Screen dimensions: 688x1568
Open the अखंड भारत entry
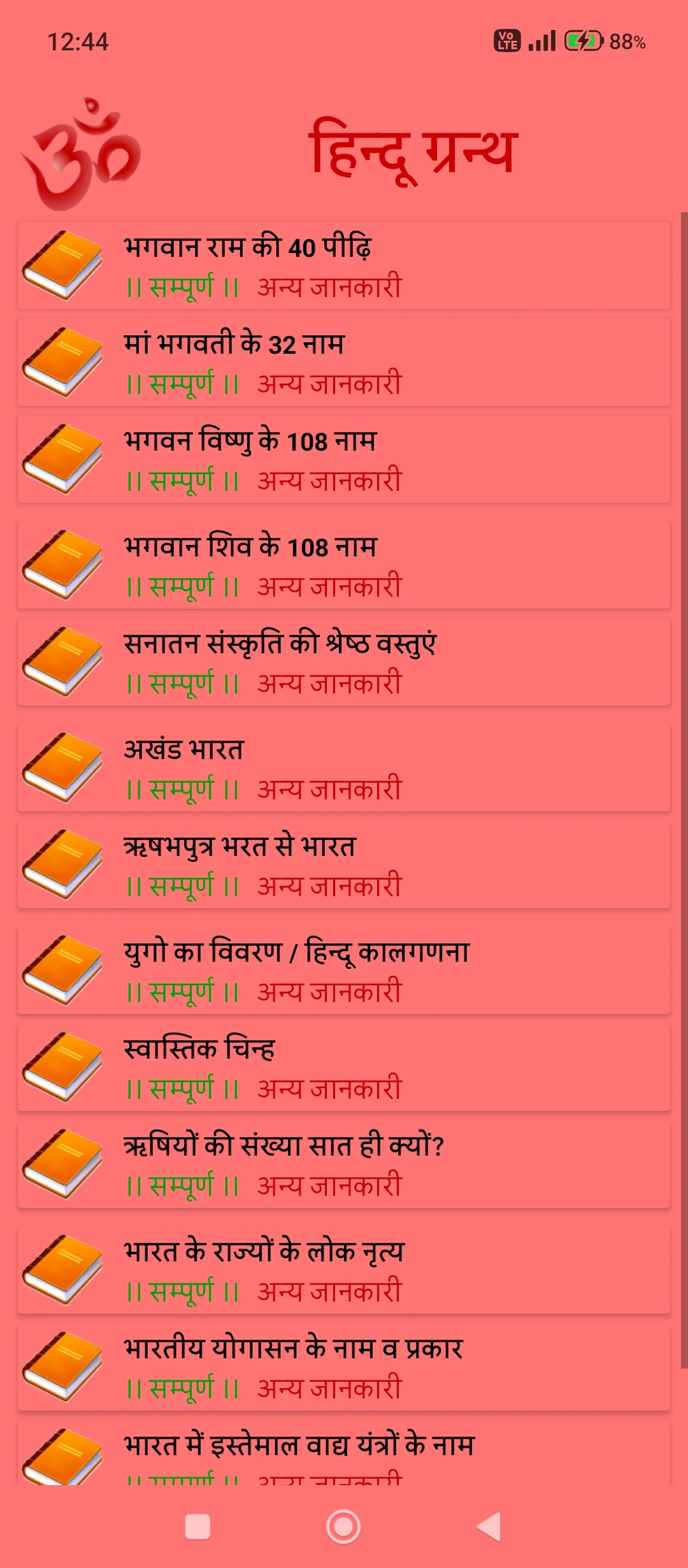click(344, 768)
